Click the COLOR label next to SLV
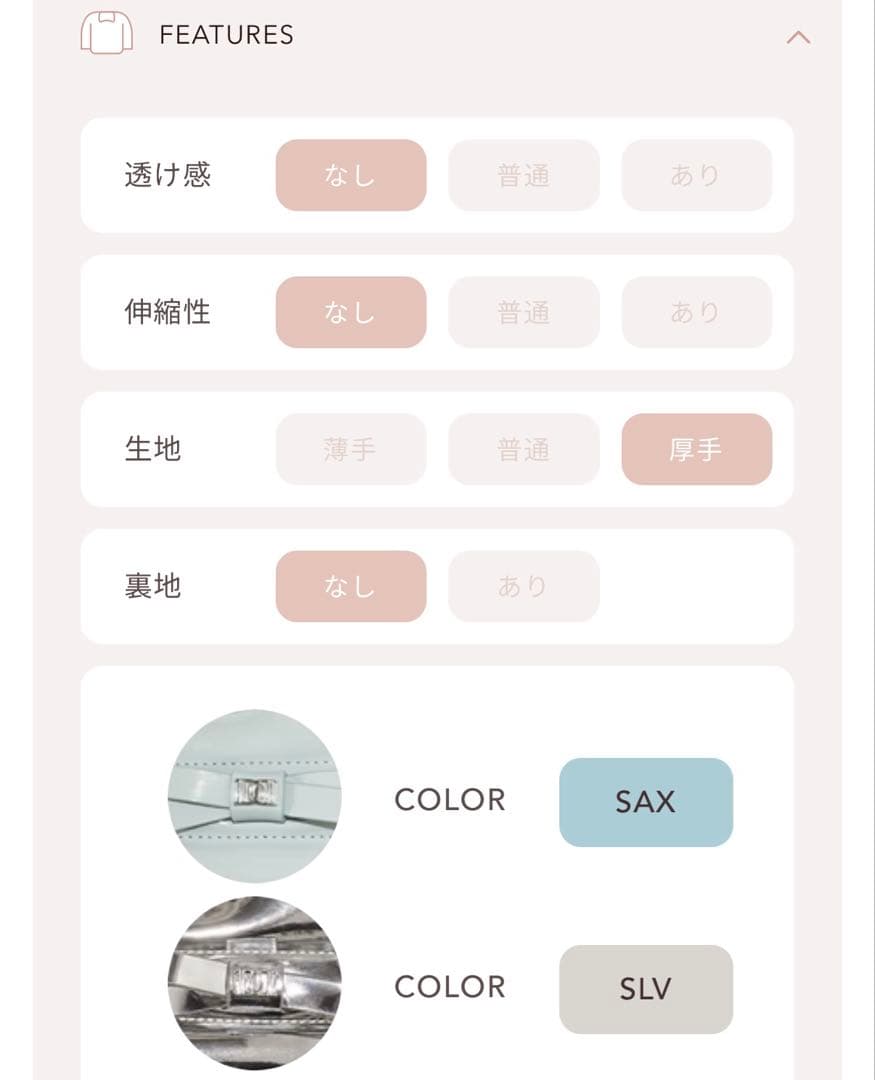875x1080 pixels. pos(450,988)
